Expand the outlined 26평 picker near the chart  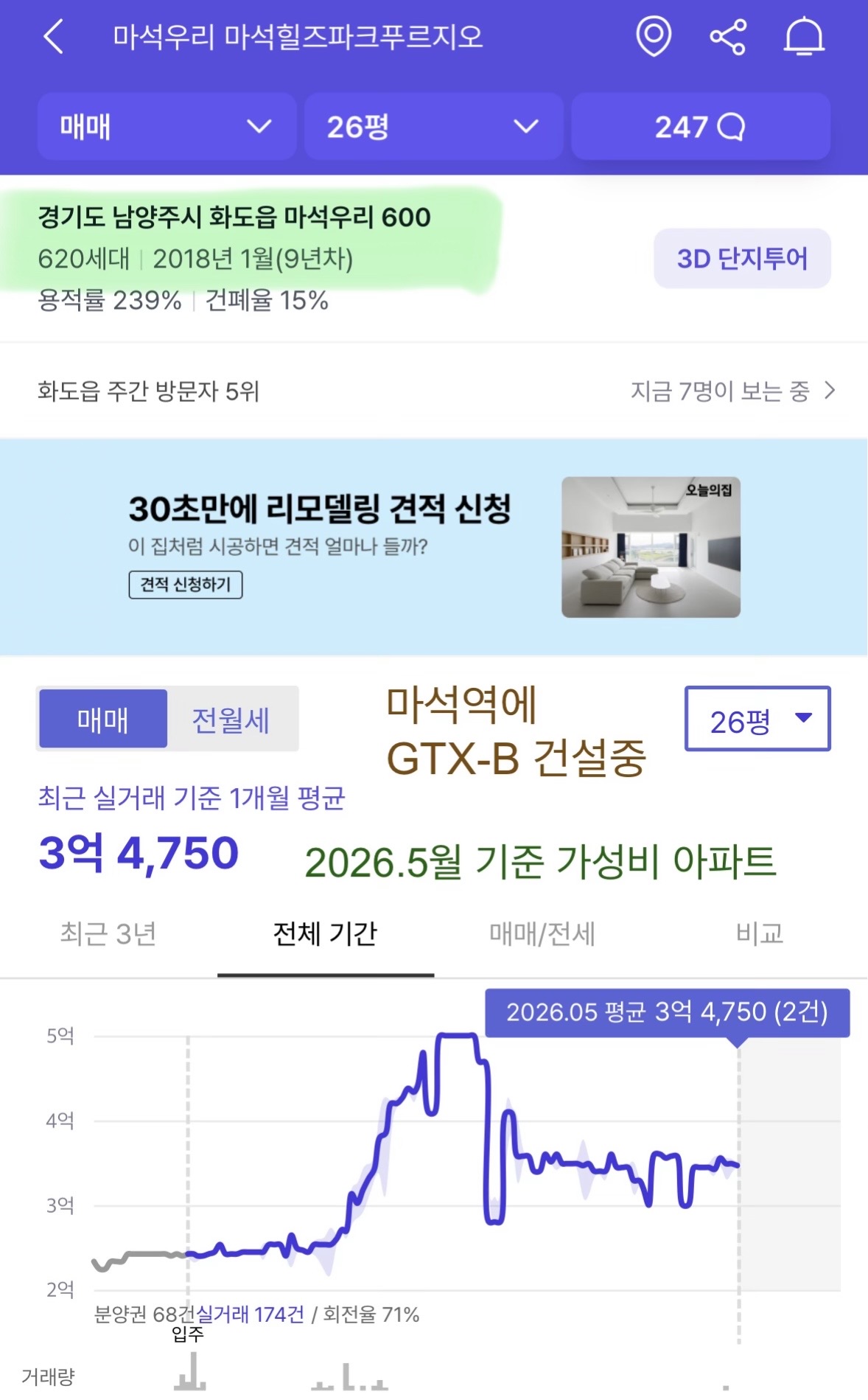coord(757,719)
